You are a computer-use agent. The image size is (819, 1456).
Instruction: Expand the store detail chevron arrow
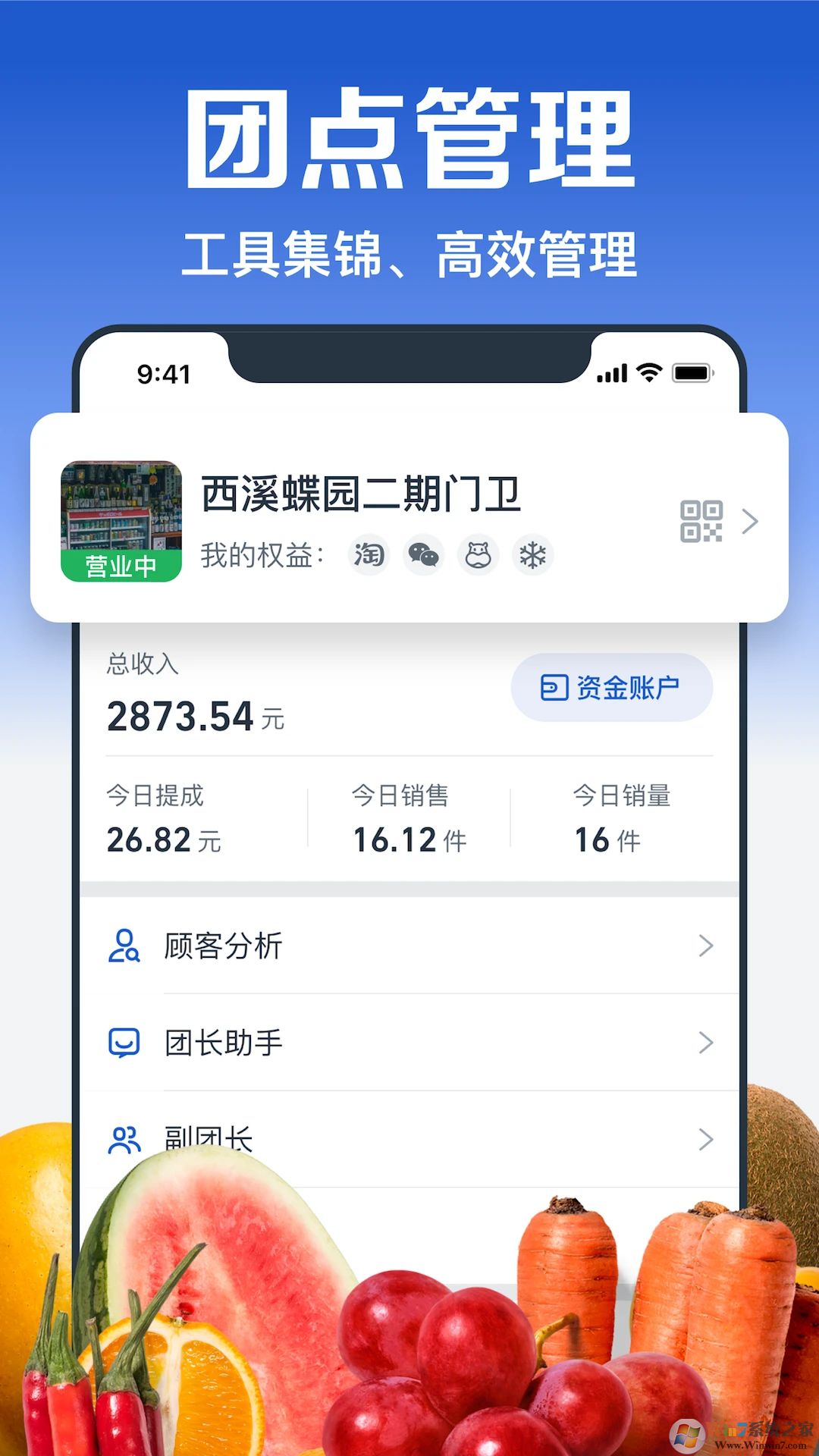752,522
